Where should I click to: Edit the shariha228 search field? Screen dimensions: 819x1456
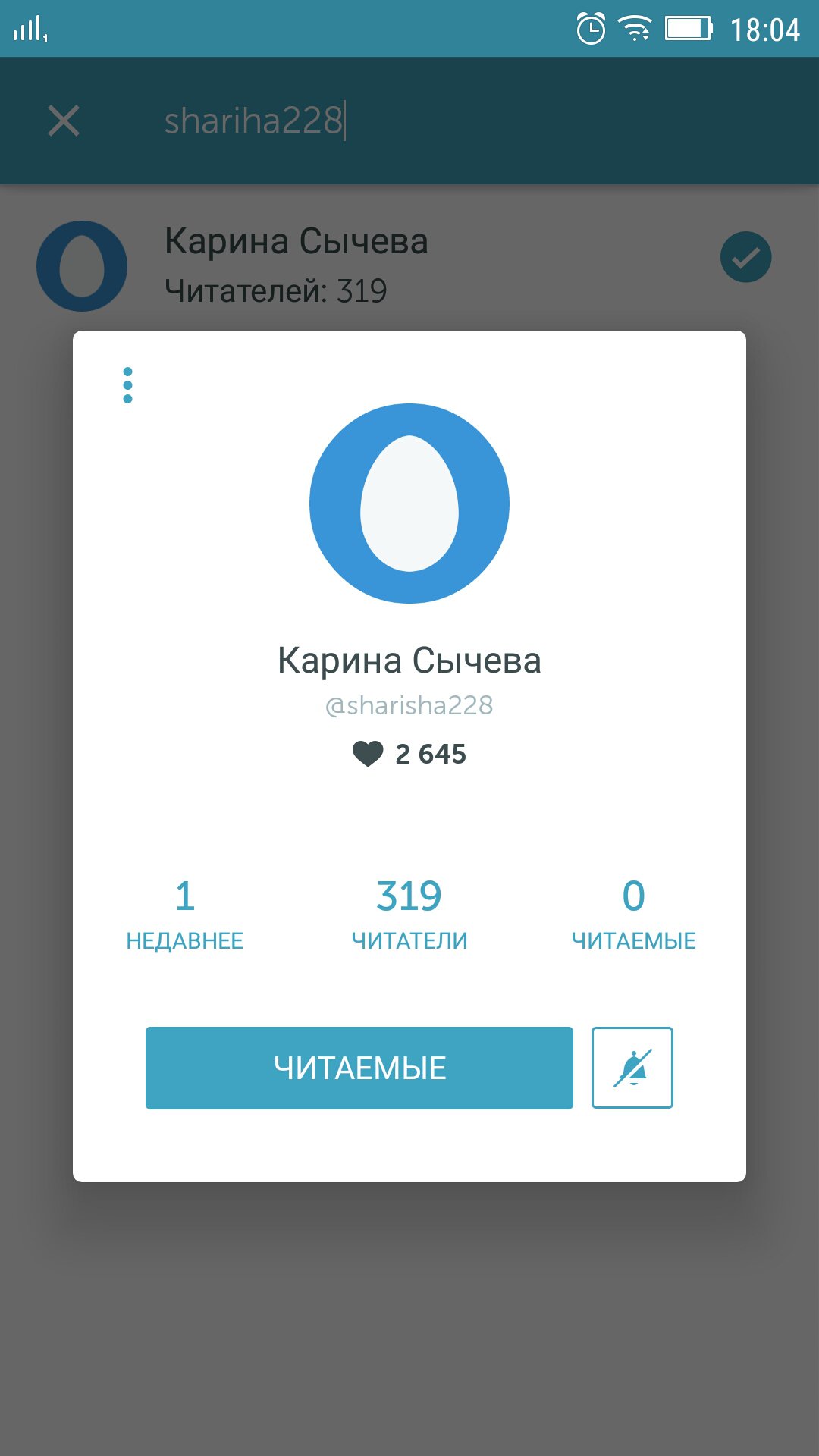(455, 121)
